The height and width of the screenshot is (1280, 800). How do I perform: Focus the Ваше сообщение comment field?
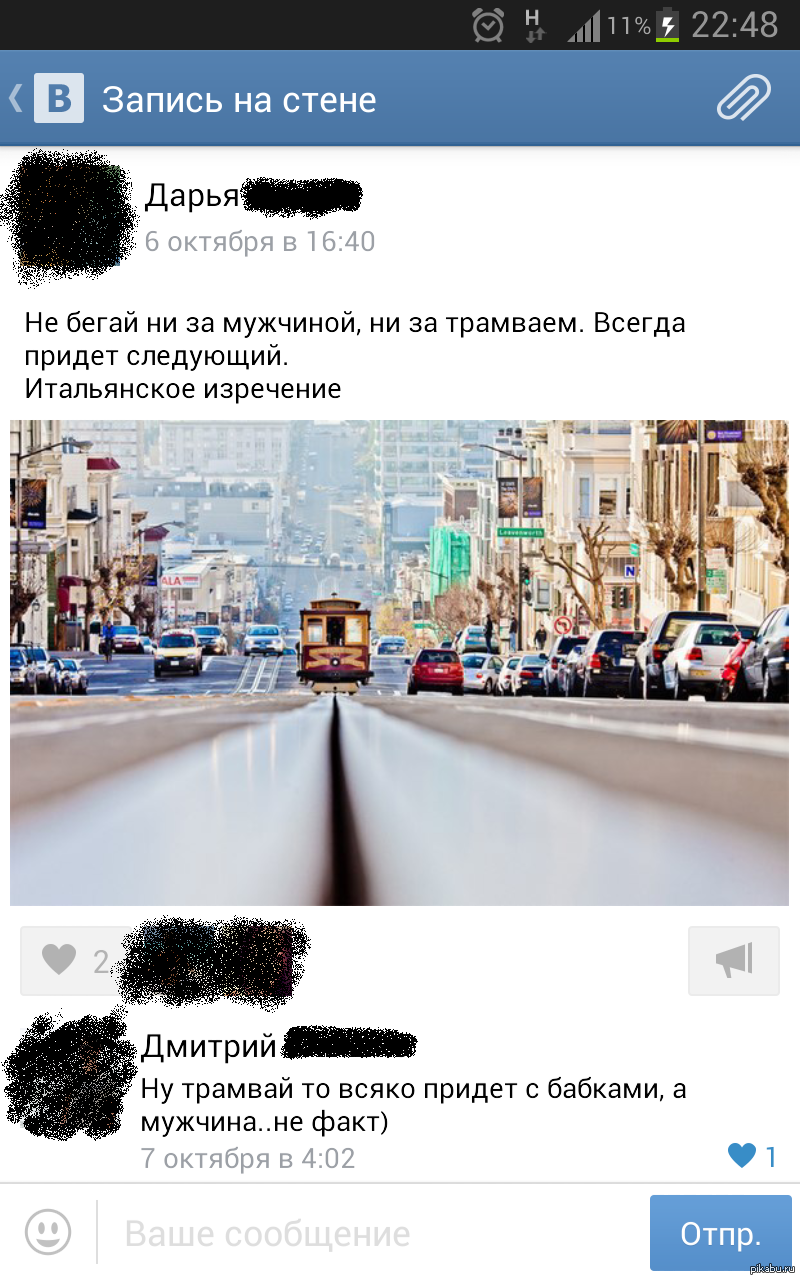[x=370, y=1234]
